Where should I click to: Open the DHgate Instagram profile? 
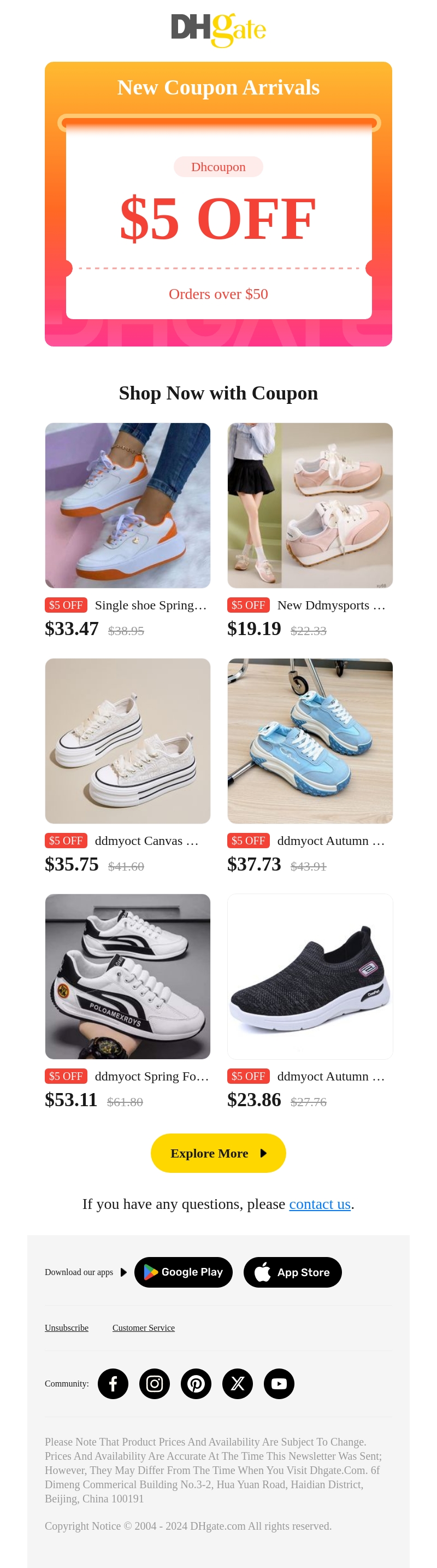click(155, 1384)
